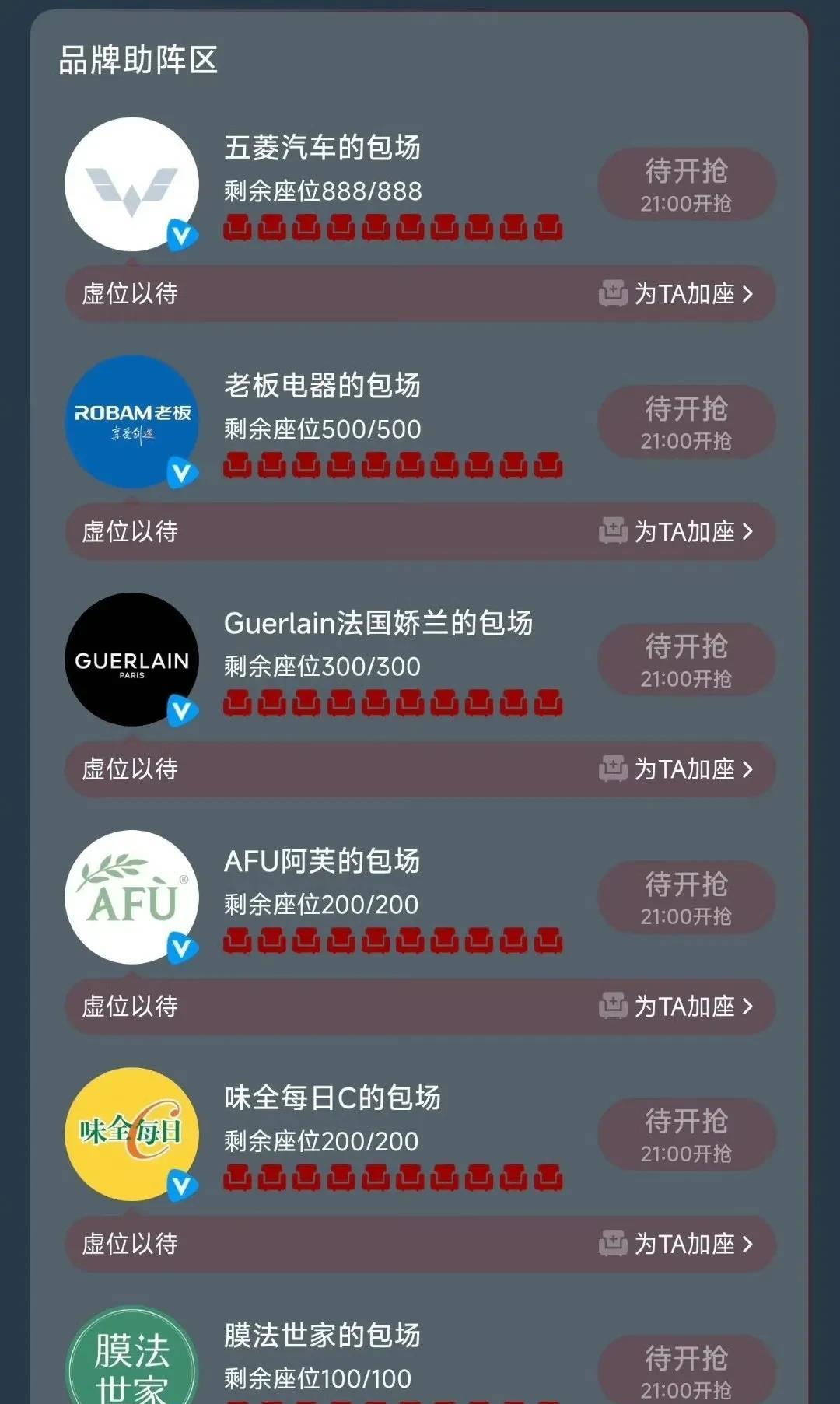The image size is (840, 1404).
Task: Tap 待开抢 button for 味全每日C的包场
Action: pos(686,1135)
